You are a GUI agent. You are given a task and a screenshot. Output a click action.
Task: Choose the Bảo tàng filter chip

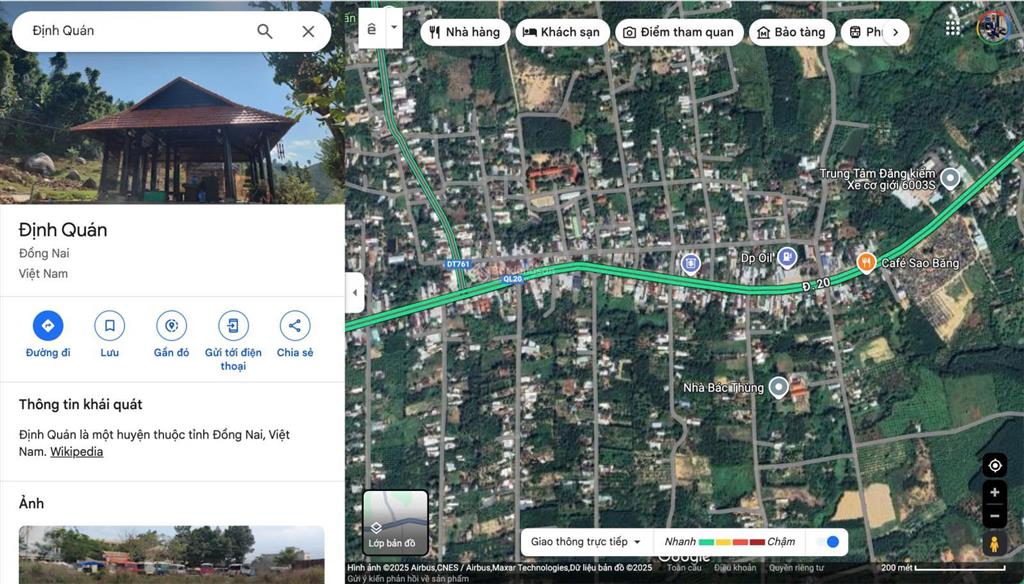792,32
